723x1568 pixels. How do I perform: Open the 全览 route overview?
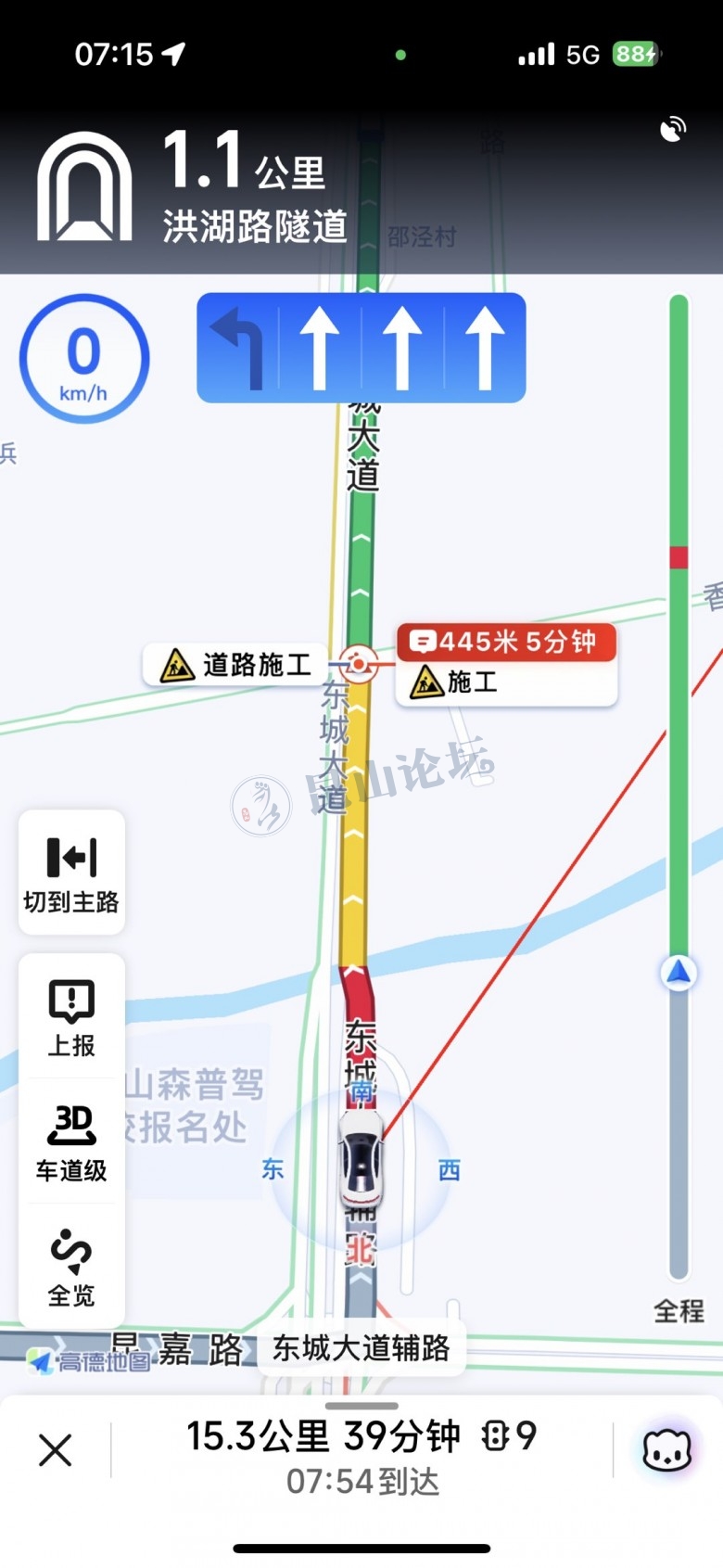[71, 1267]
